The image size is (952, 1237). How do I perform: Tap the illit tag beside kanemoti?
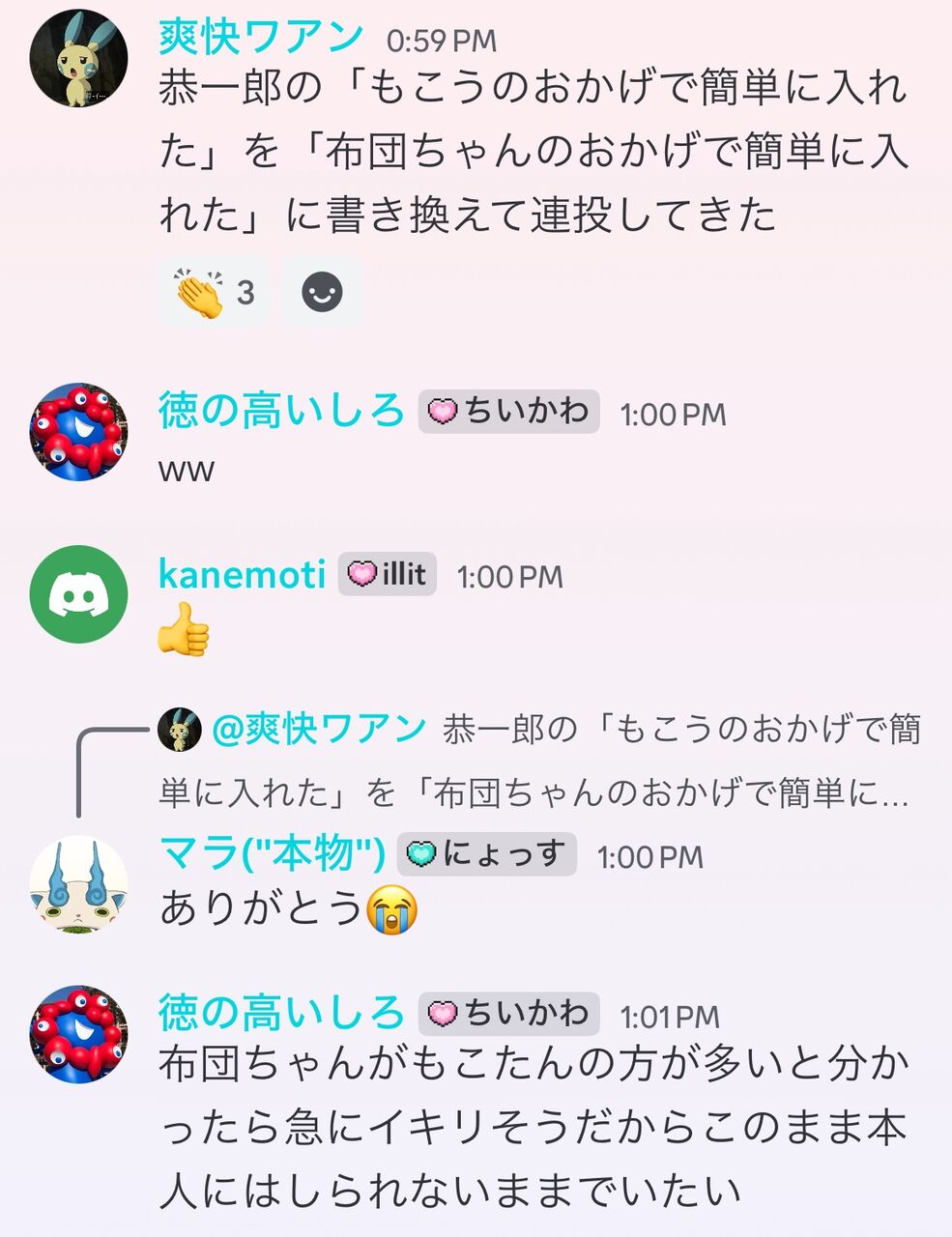(388, 574)
